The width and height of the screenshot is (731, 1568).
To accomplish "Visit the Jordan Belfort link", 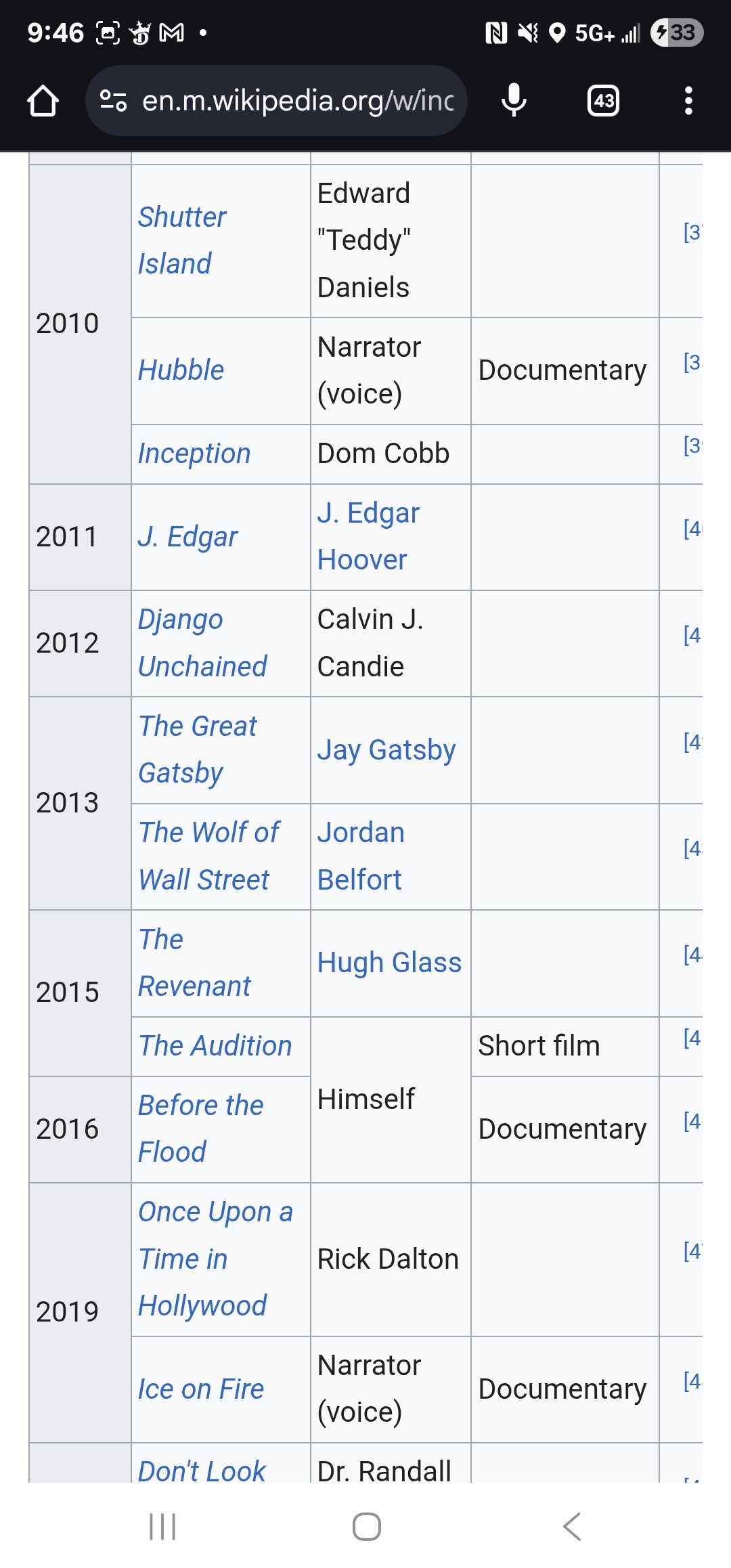I will [361, 856].
